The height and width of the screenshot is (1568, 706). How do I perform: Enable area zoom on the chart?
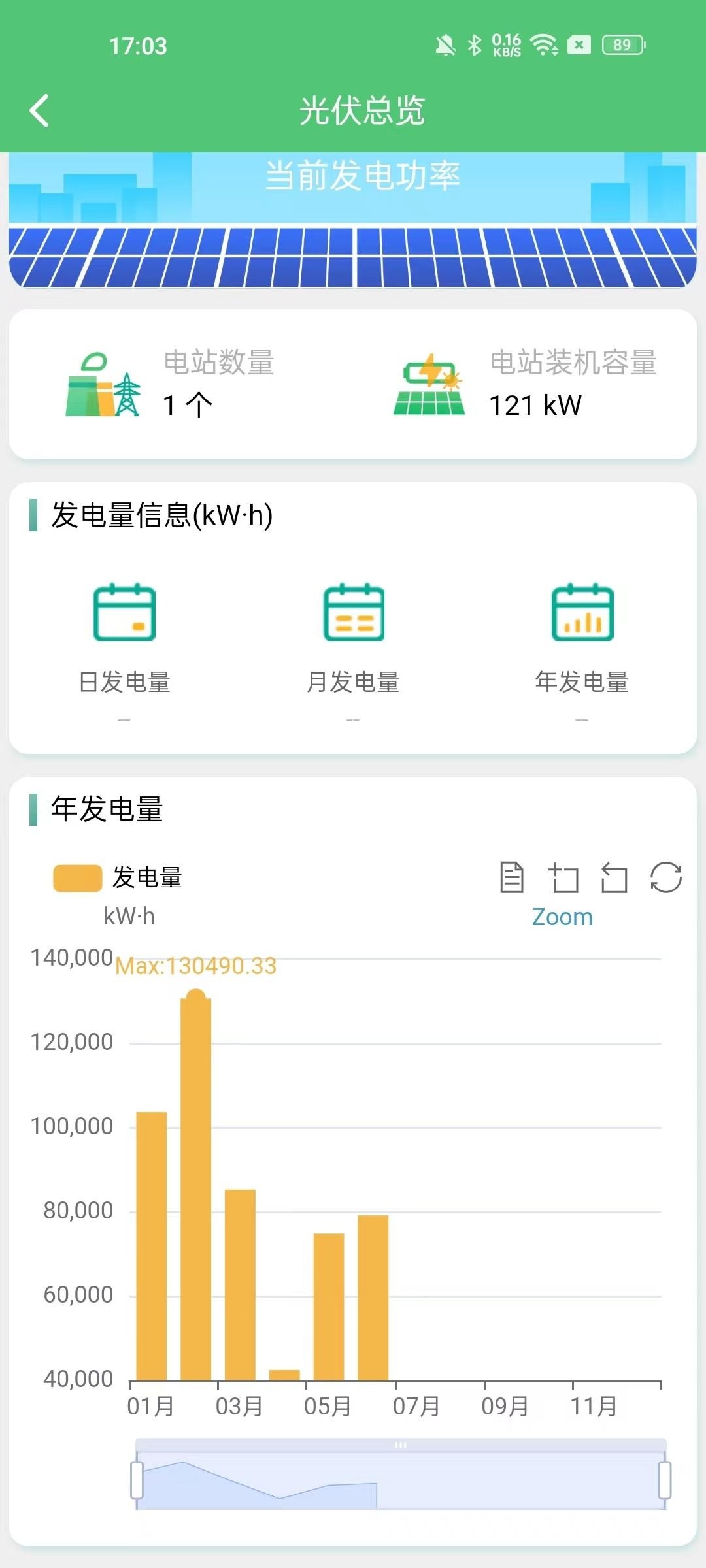(x=563, y=877)
